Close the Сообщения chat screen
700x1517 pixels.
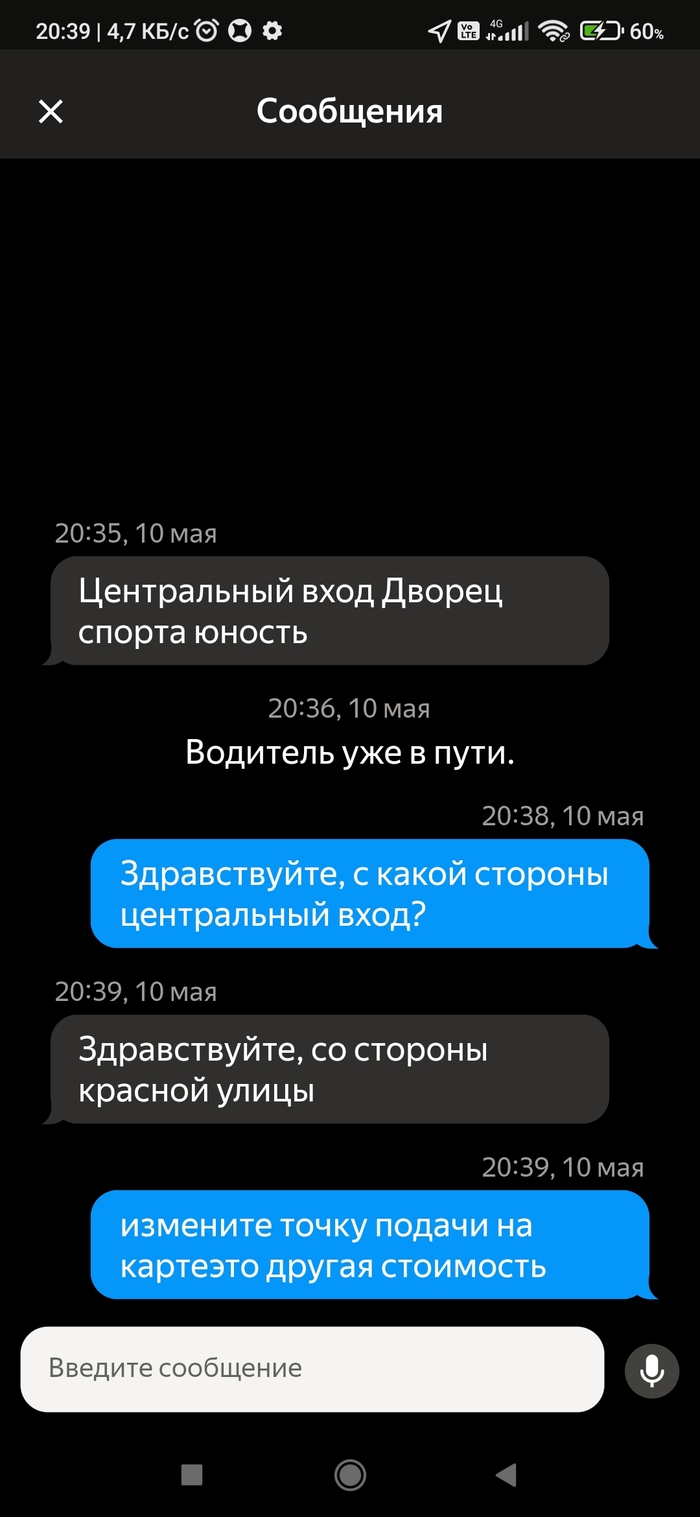tap(50, 111)
